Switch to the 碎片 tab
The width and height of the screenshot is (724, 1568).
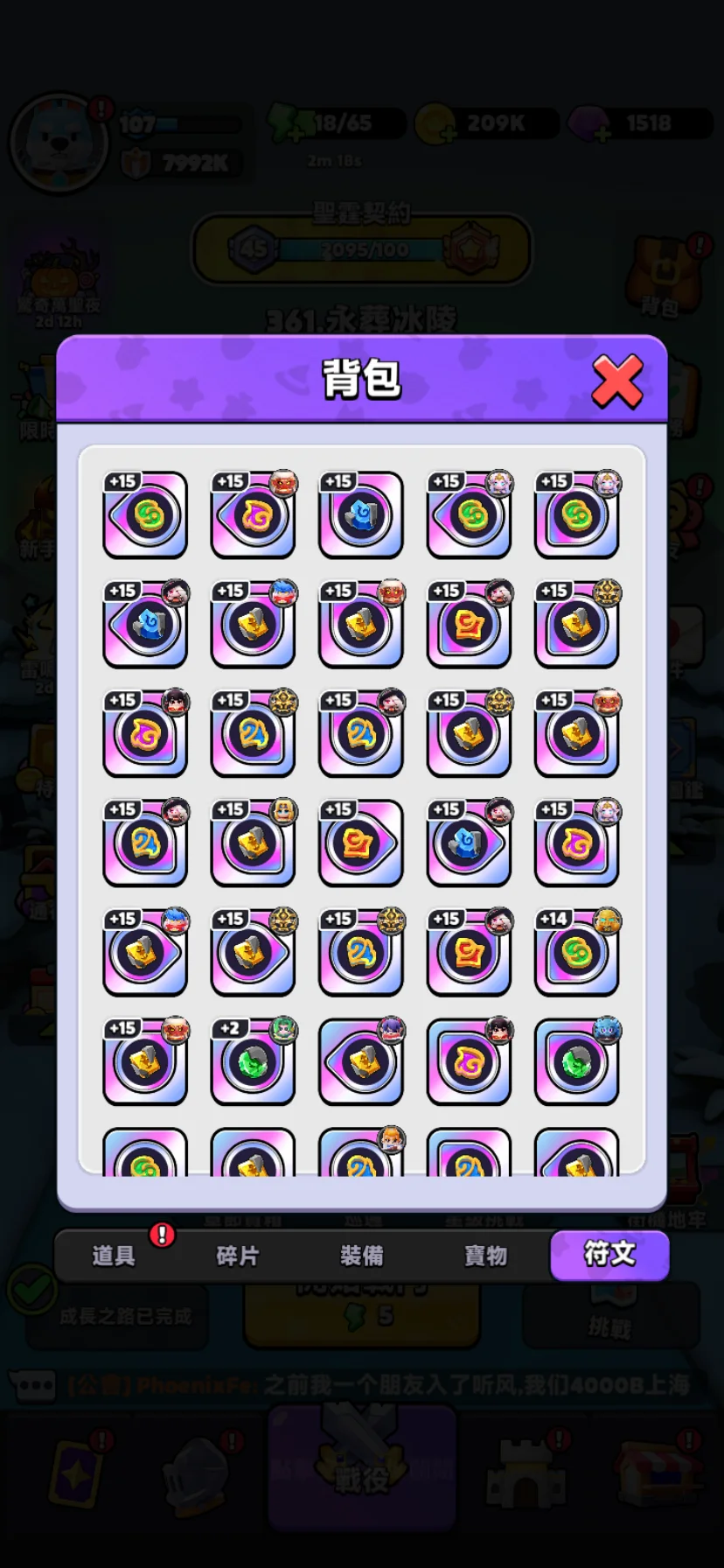pyautogui.click(x=237, y=1256)
